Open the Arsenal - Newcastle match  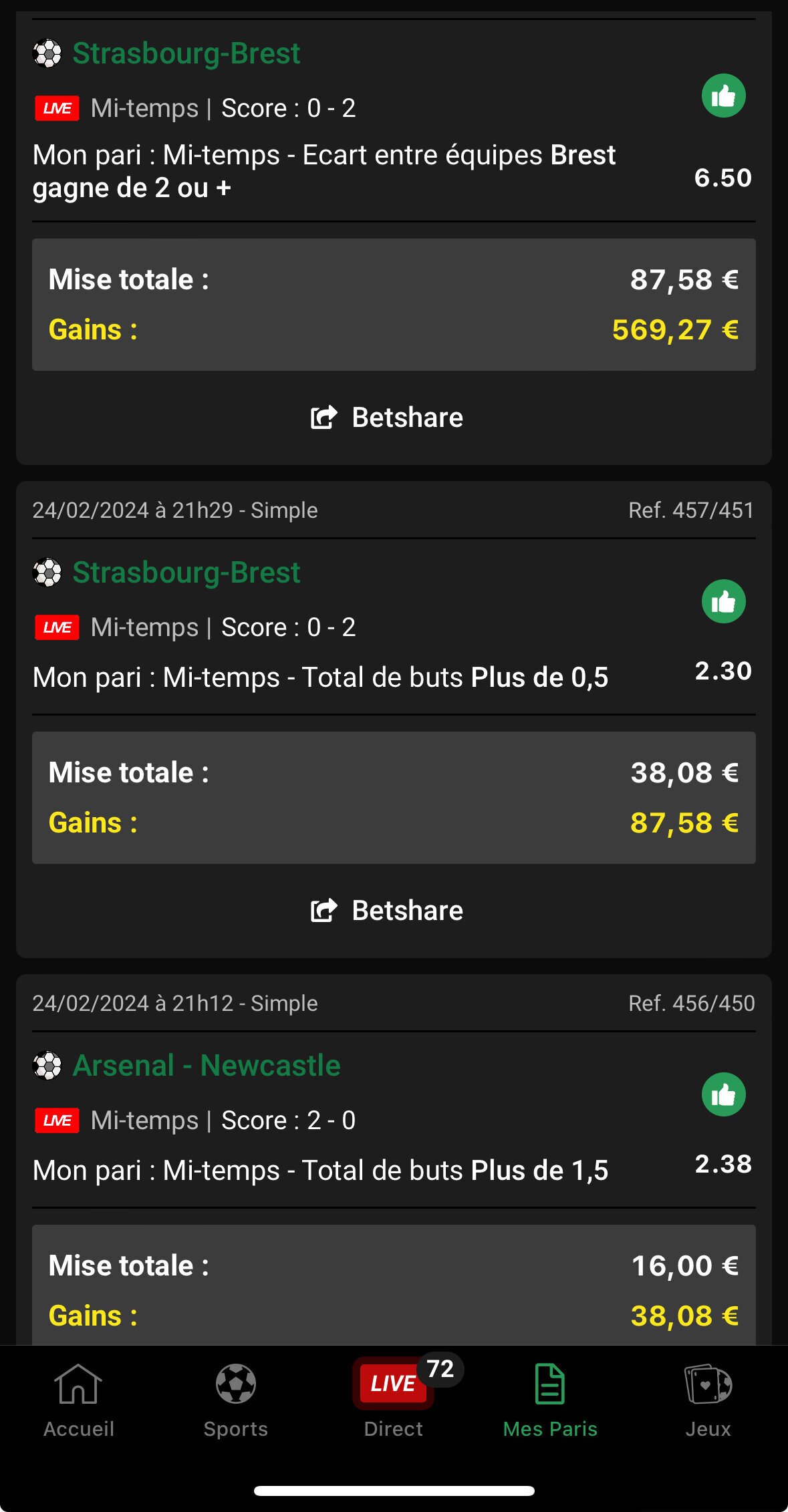(x=207, y=1066)
